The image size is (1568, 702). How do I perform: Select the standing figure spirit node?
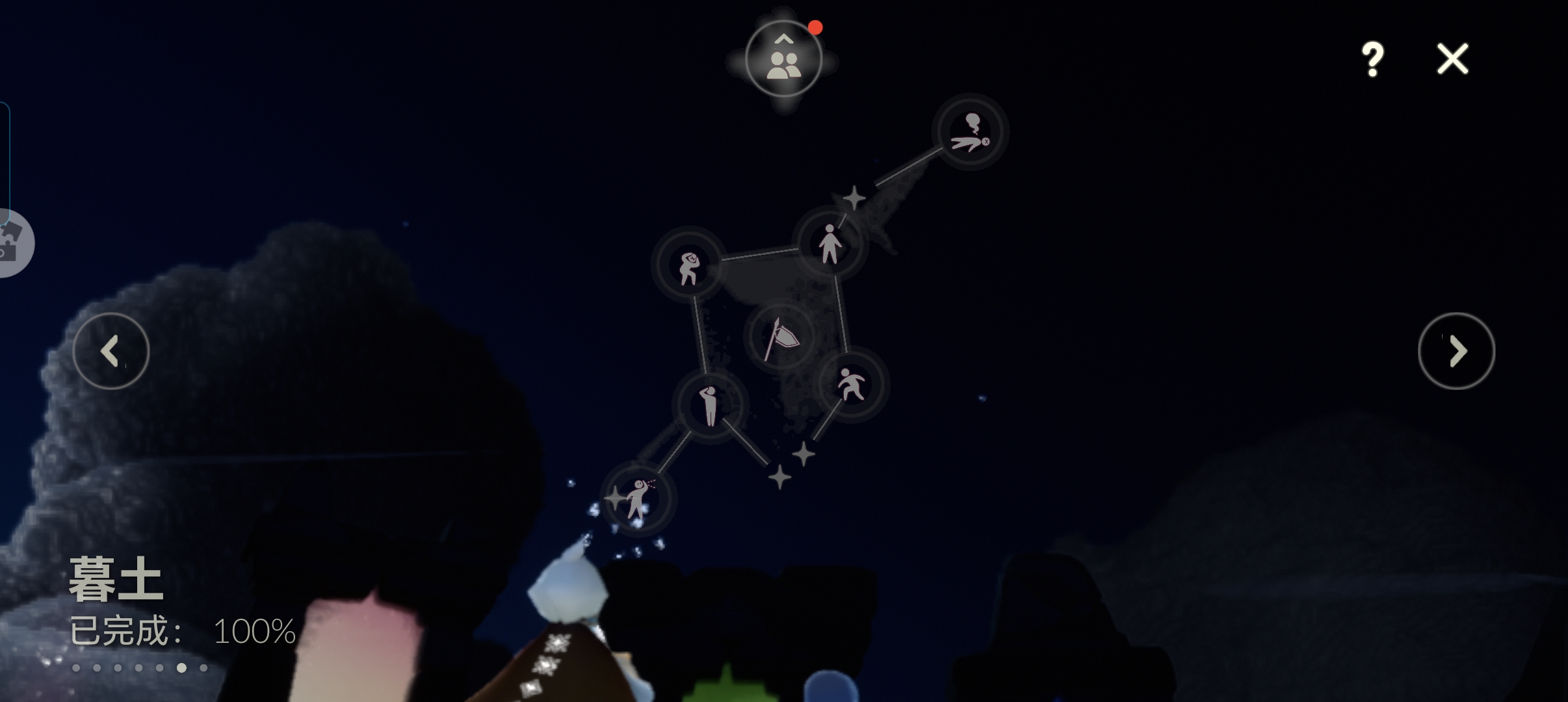830,244
